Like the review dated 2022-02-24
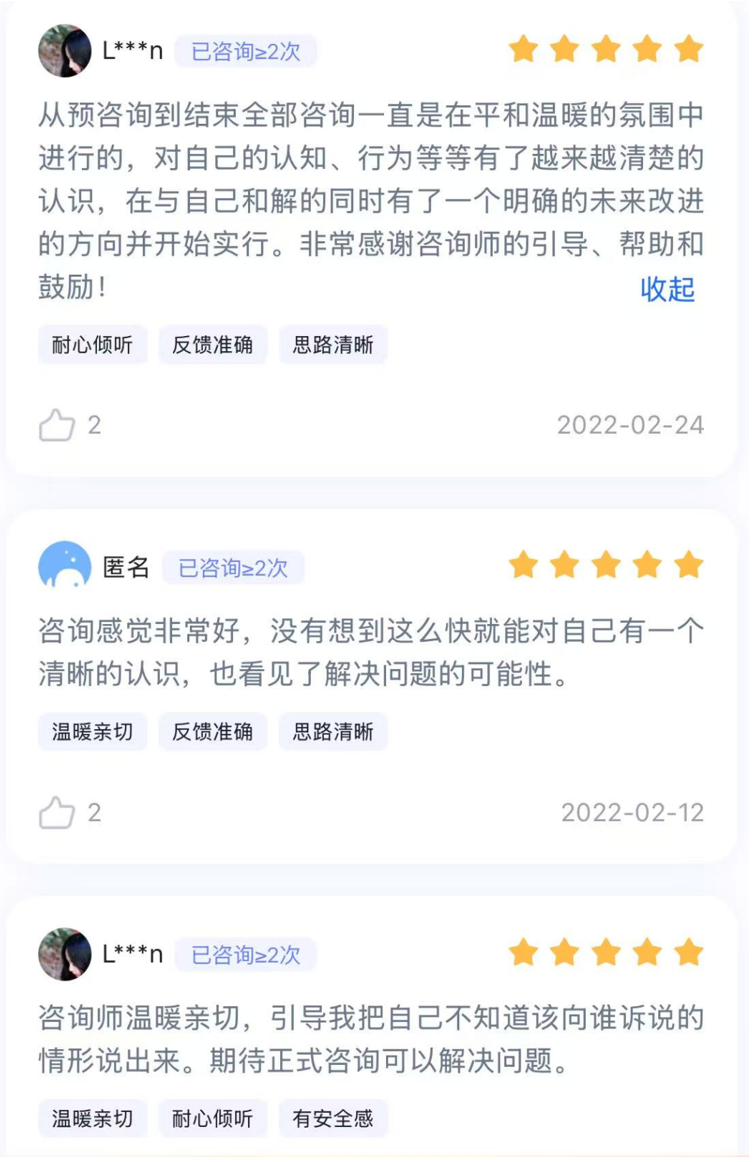Image resolution: width=756 pixels, height=1162 pixels. (57, 426)
